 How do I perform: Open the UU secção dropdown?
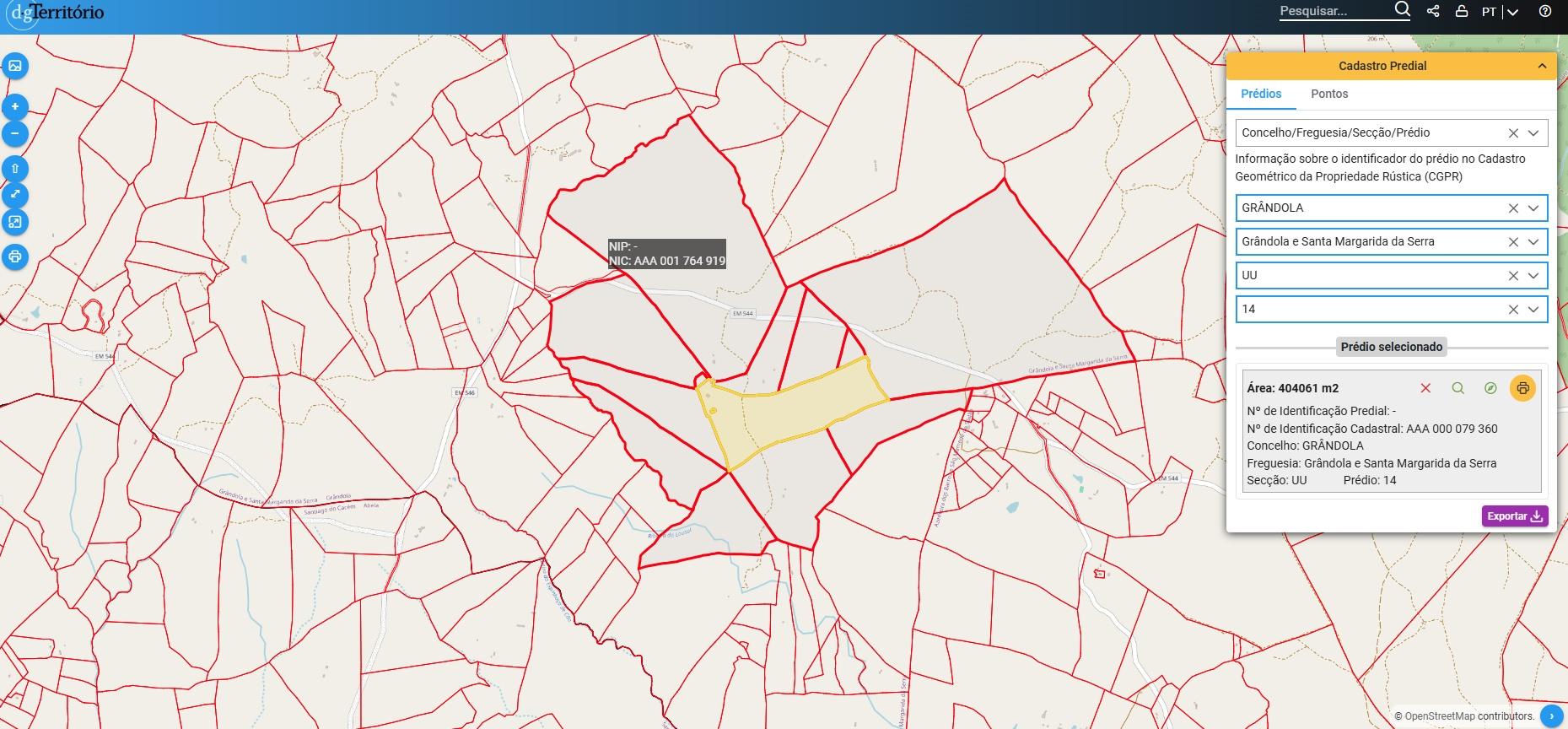pyautogui.click(x=1533, y=276)
